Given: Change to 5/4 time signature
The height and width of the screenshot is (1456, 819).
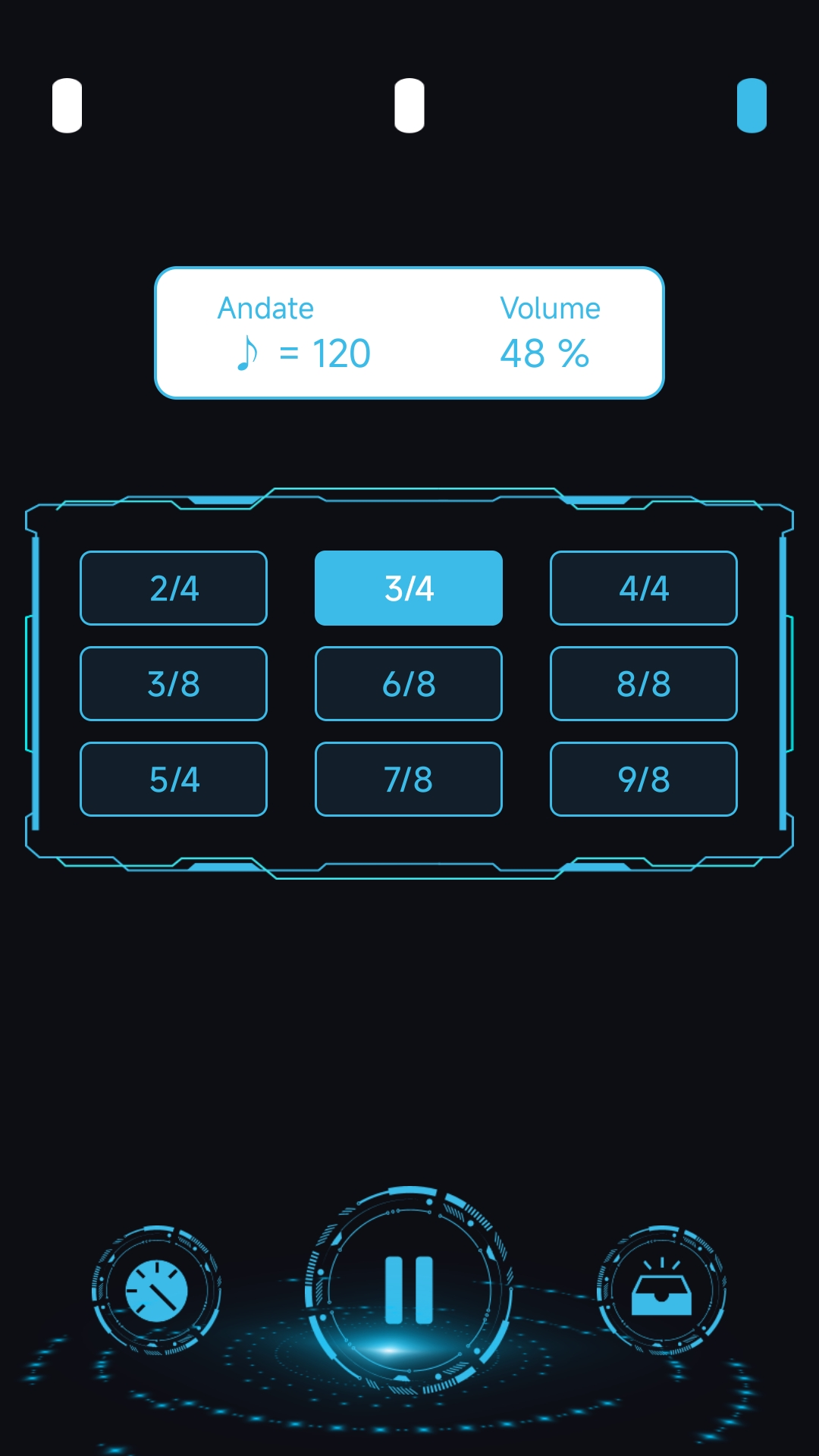Looking at the screenshot, I should pos(174,780).
